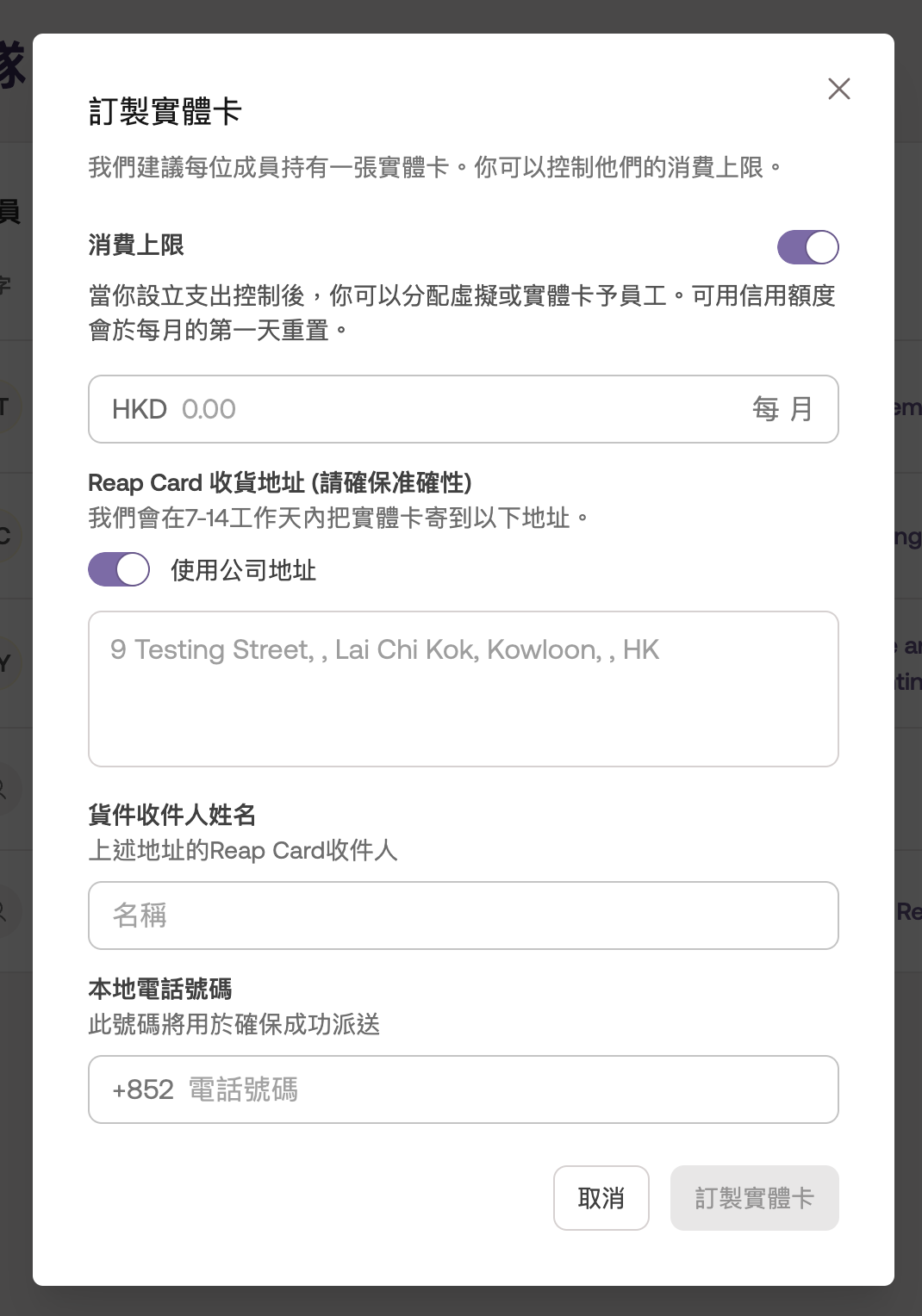Tap the +852 電話號碼 field
Screen dimensions: 922x1316
coord(463,1089)
